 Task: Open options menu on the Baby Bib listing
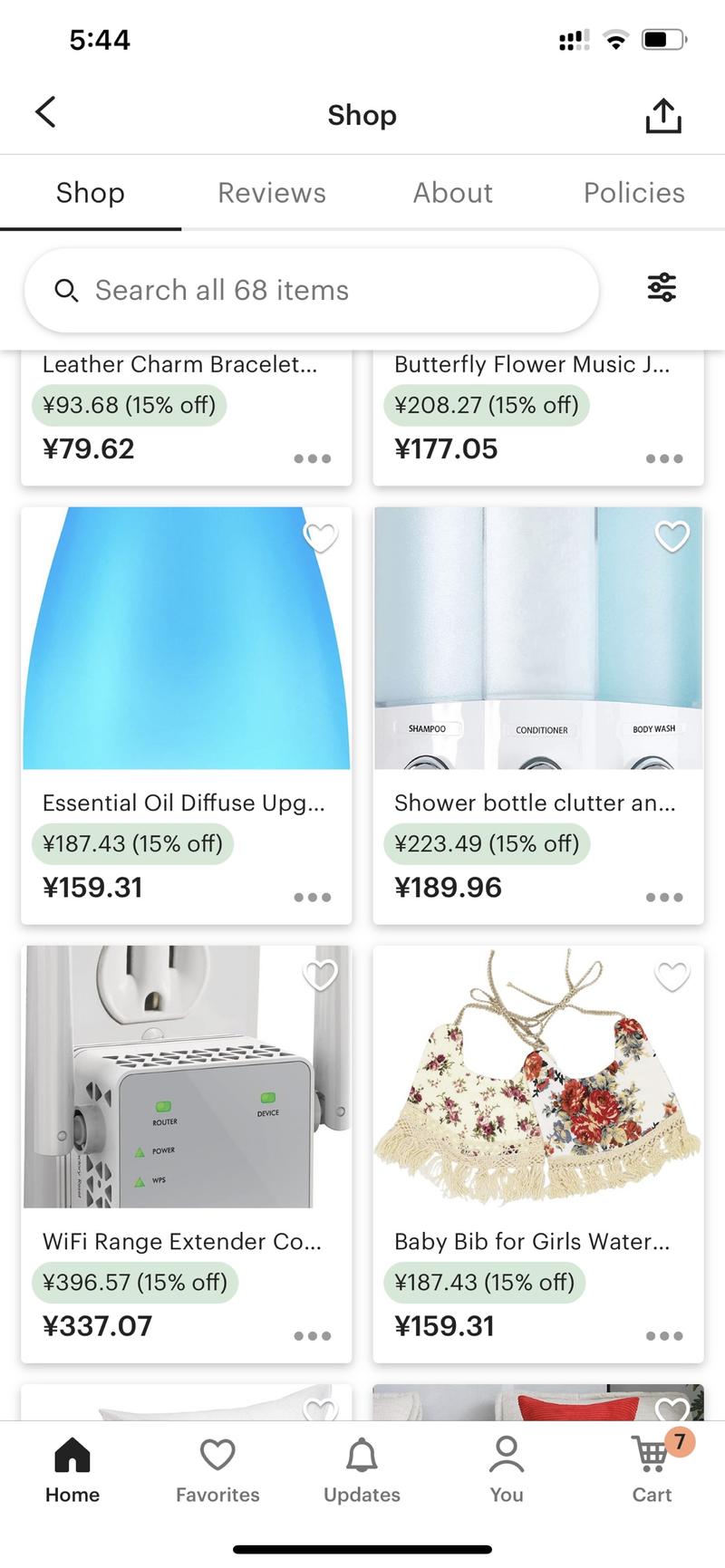click(x=664, y=1335)
